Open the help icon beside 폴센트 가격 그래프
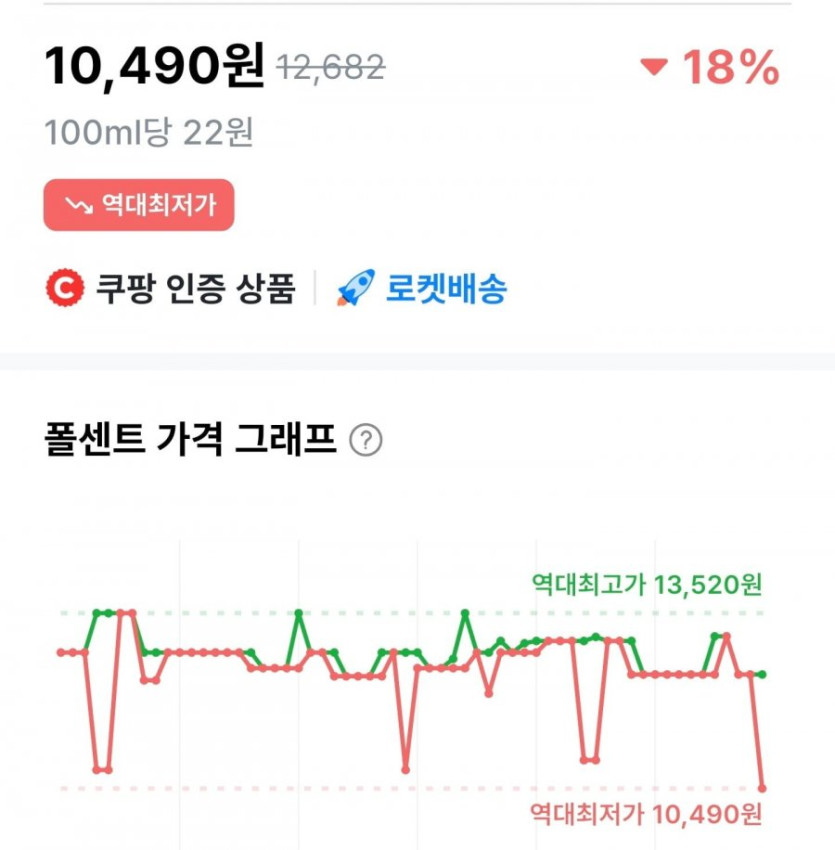This screenshot has width=835, height=850. click(x=366, y=440)
